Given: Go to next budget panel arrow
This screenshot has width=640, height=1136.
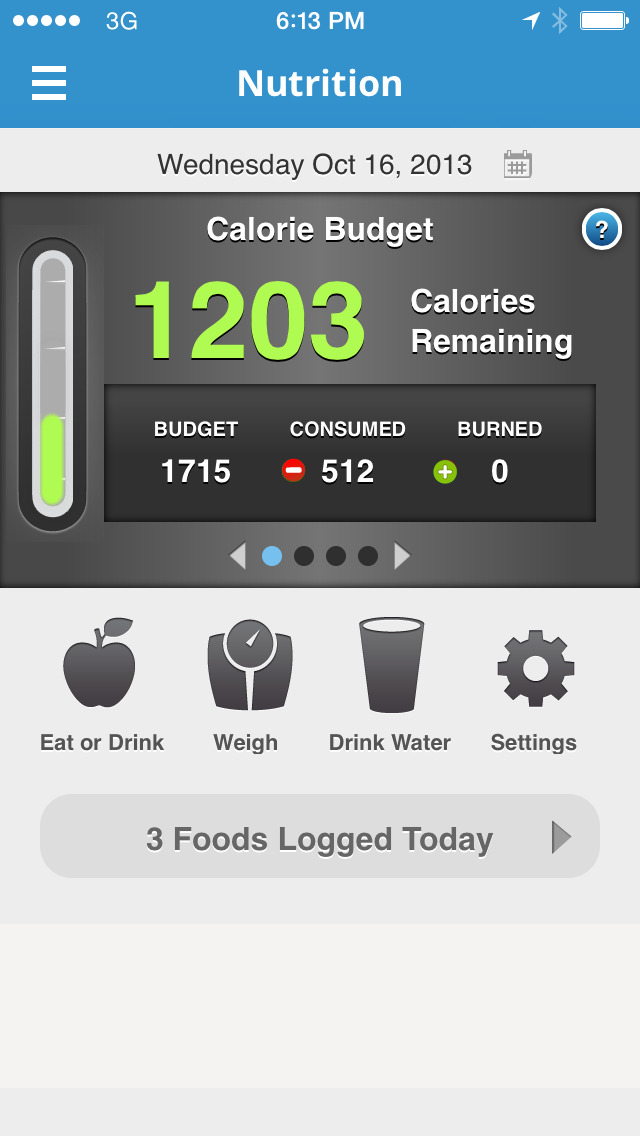Looking at the screenshot, I should (x=402, y=556).
